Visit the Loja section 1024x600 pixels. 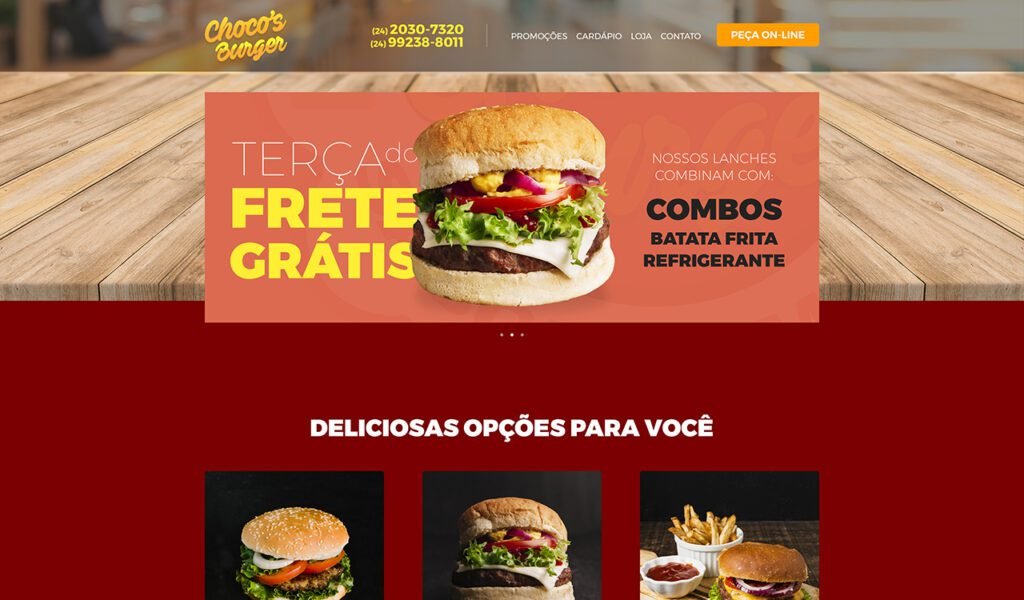[x=641, y=36]
